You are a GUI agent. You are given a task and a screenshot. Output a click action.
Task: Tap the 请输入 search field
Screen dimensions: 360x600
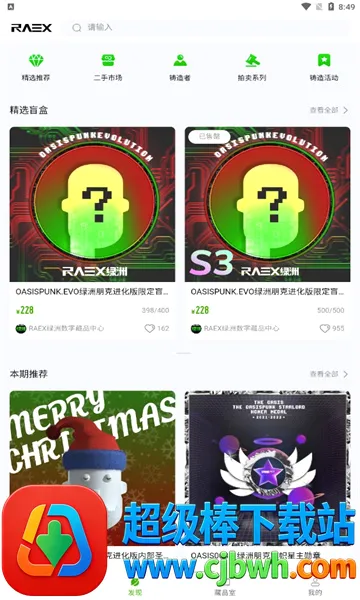tap(207, 28)
